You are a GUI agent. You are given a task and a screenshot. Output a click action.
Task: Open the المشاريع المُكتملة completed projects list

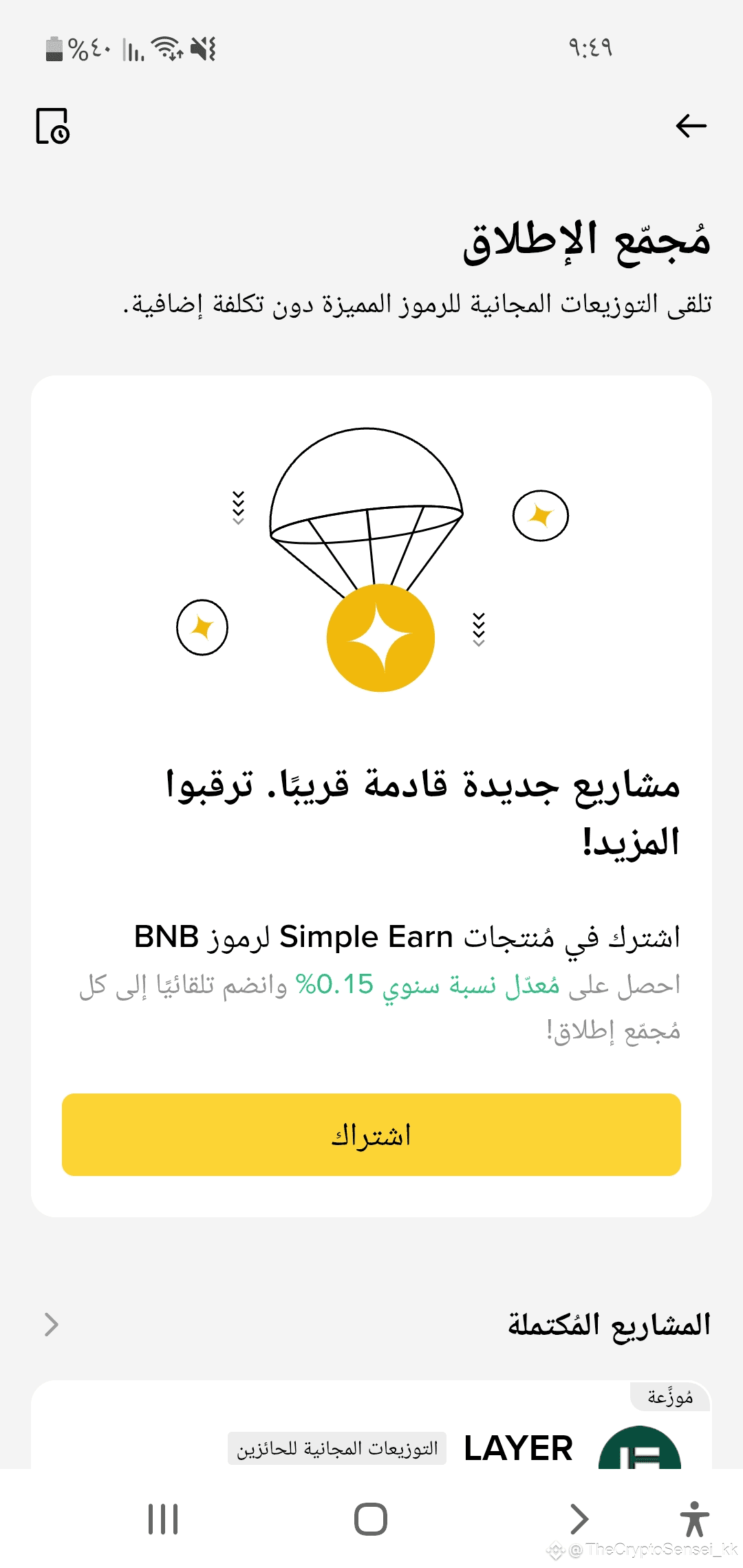coord(52,1324)
